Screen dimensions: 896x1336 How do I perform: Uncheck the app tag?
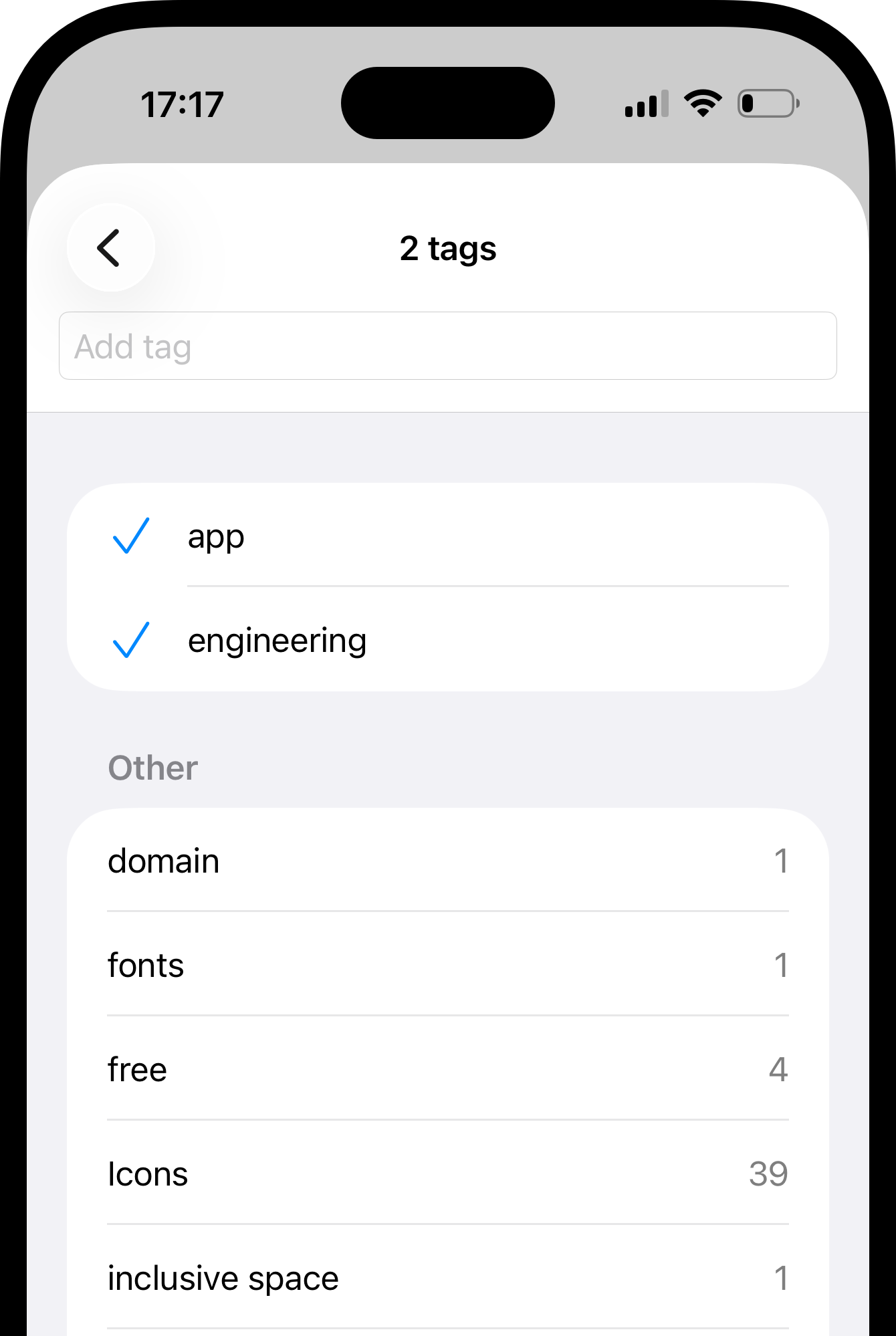point(447,536)
